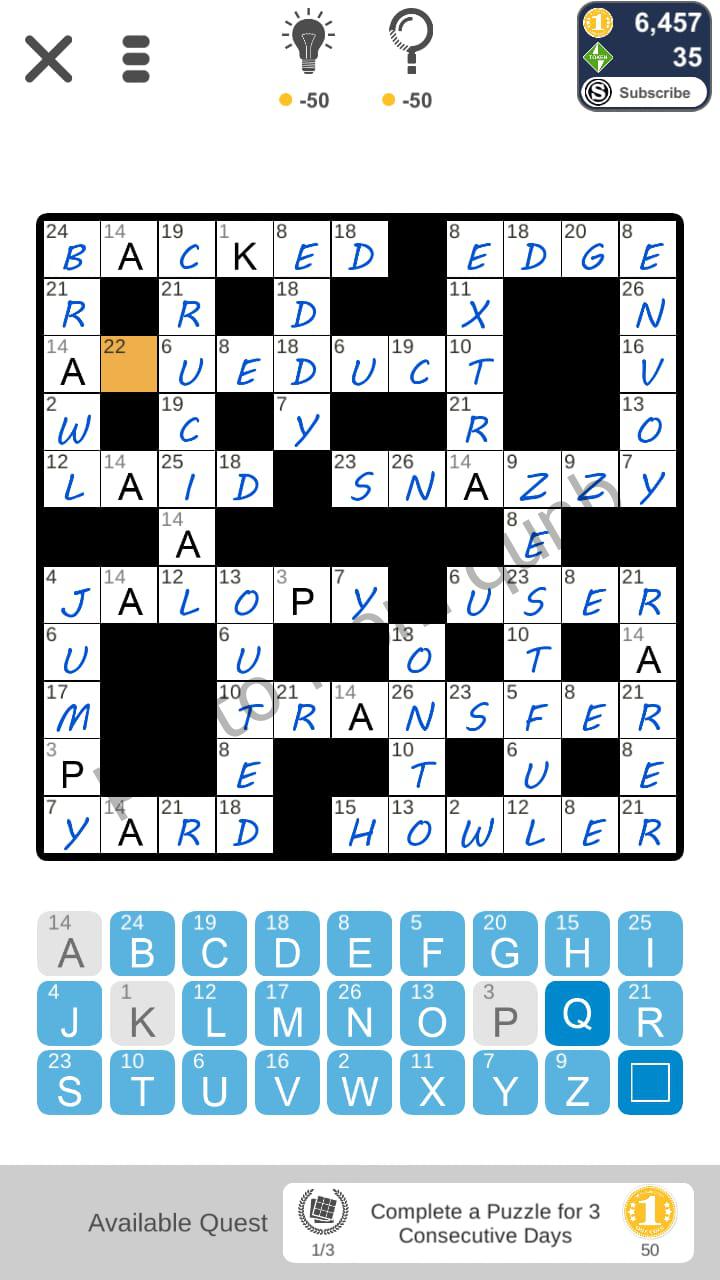The width and height of the screenshot is (720, 1280).
Task: Tap the H key numbered 15
Action: pyautogui.click(x=577, y=943)
